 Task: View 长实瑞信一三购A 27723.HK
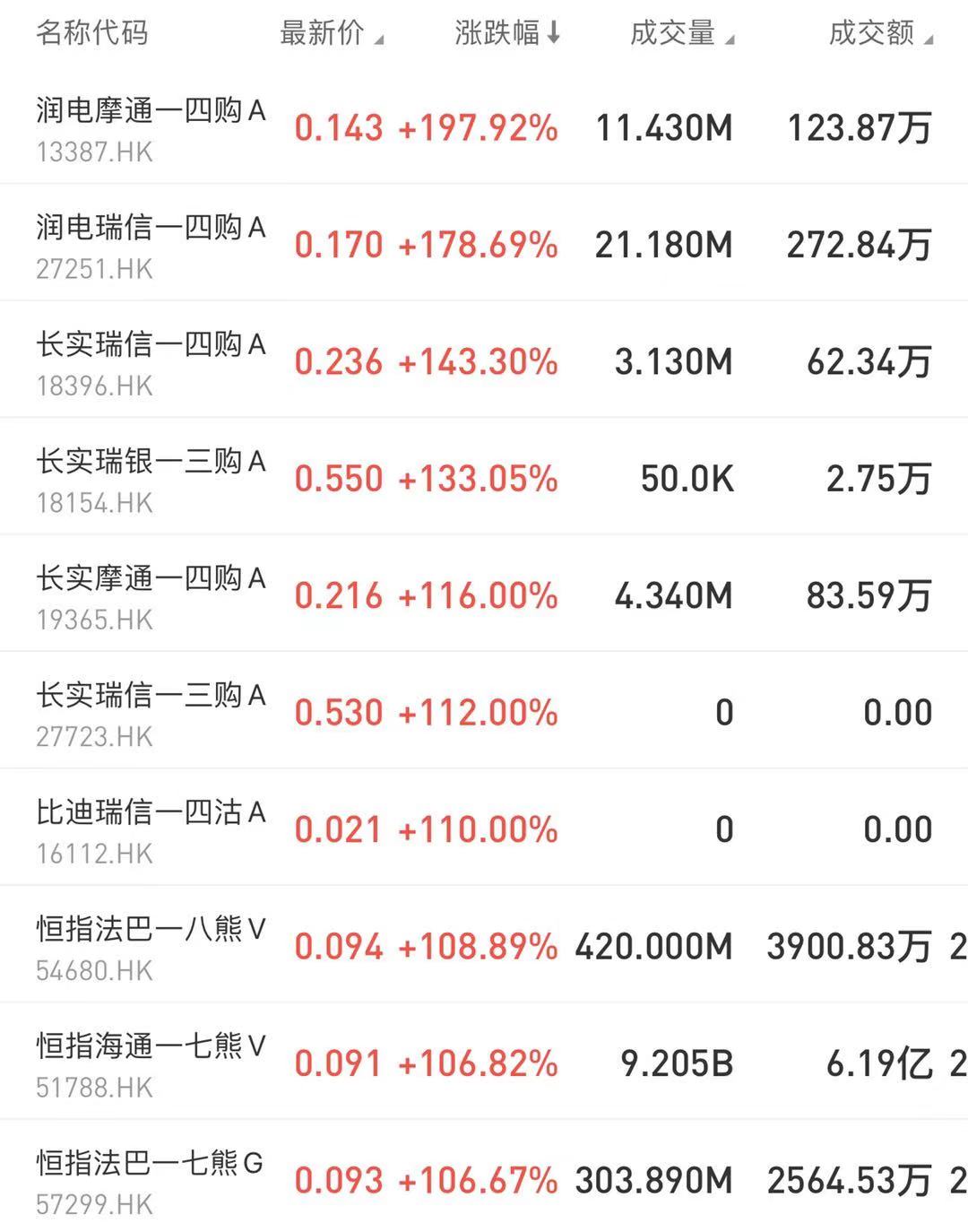151,713
